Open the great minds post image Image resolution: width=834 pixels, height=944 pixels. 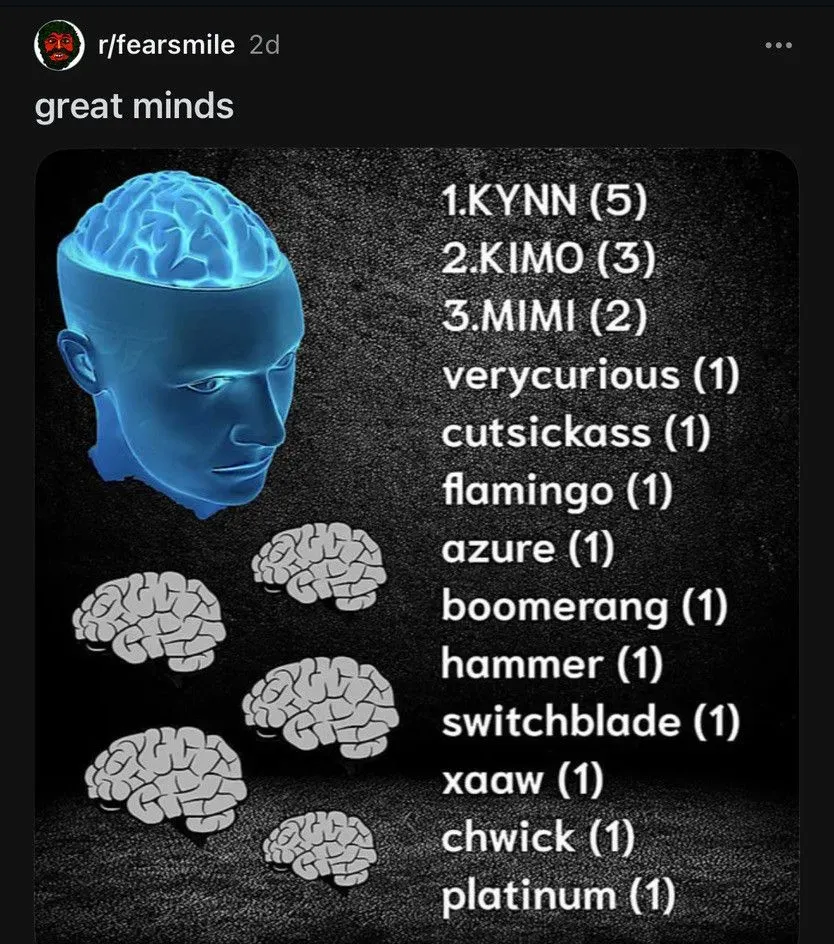click(416, 545)
